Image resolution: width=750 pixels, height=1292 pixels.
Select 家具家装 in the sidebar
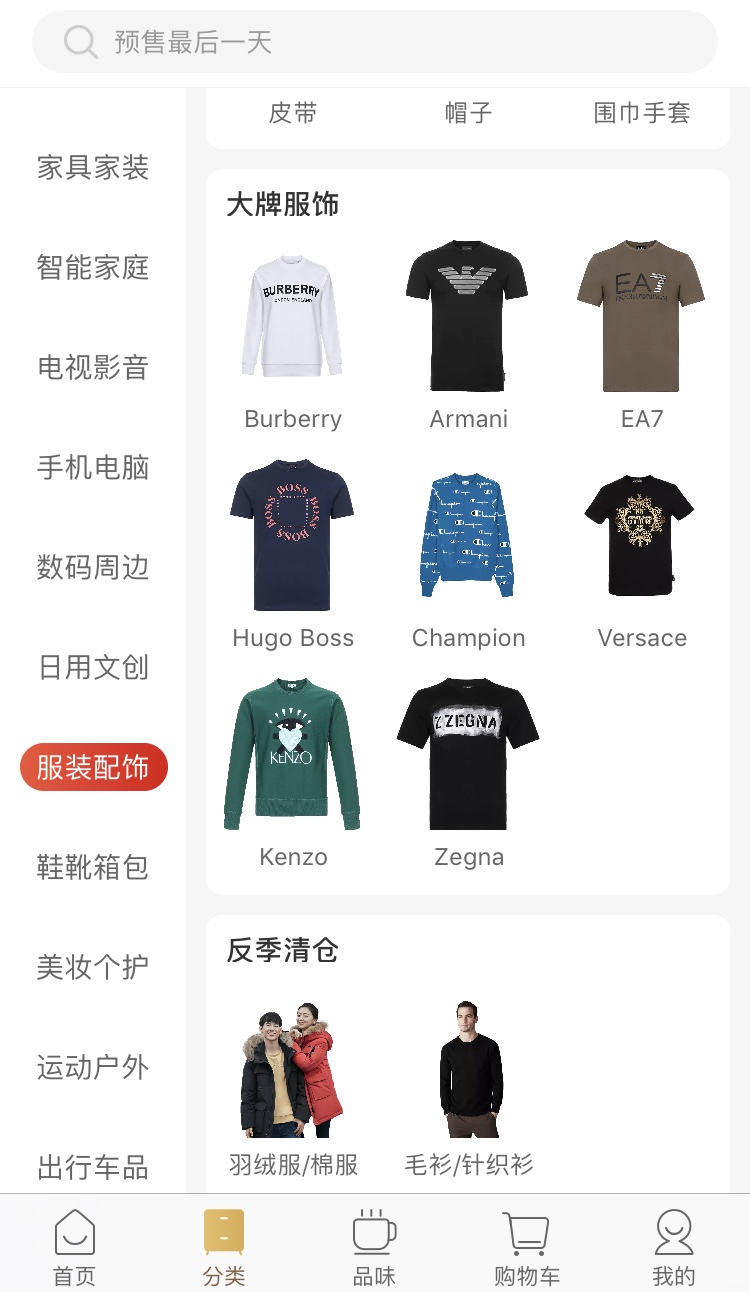93,167
